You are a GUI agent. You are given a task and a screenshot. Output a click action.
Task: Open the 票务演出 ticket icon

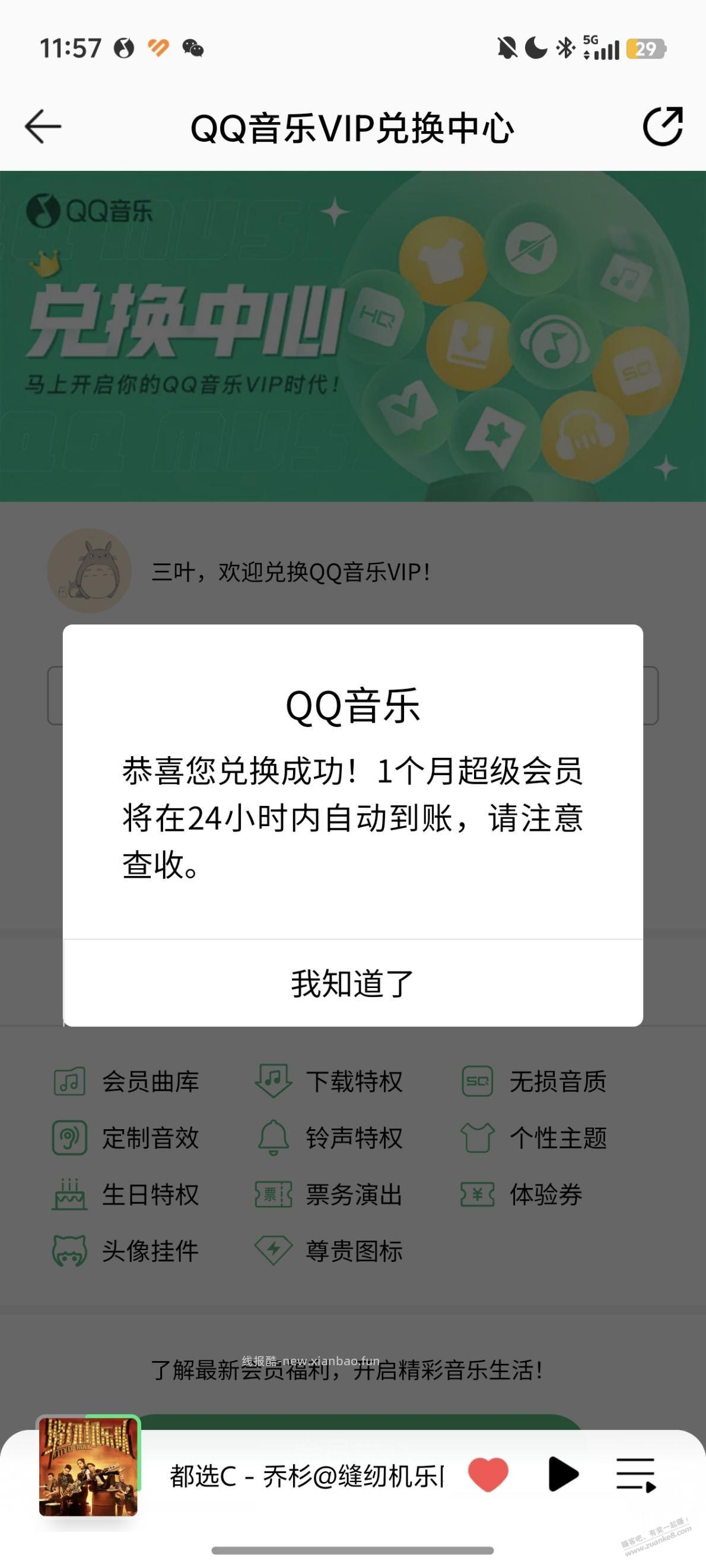tap(273, 1195)
